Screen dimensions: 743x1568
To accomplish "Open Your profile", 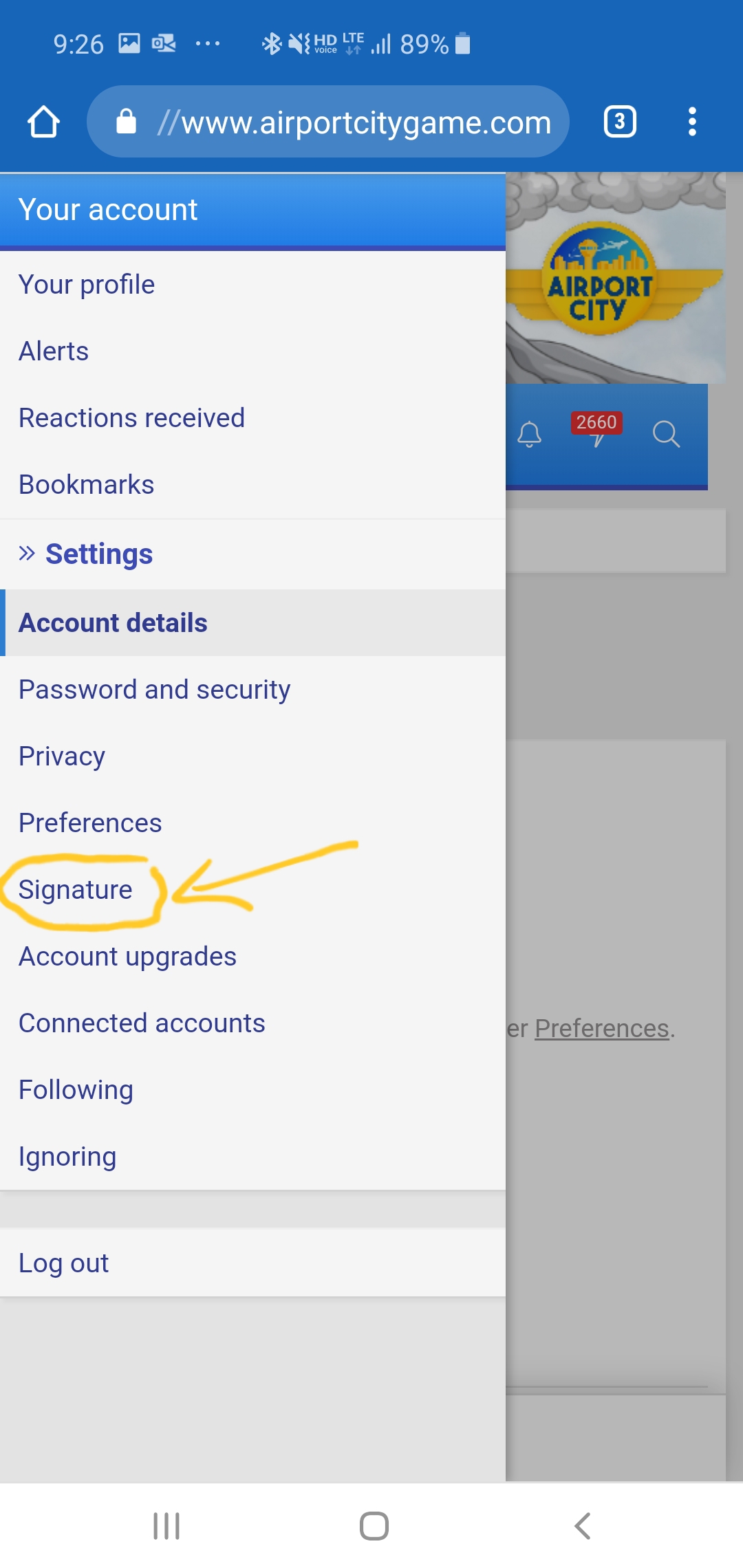I will point(87,285).
